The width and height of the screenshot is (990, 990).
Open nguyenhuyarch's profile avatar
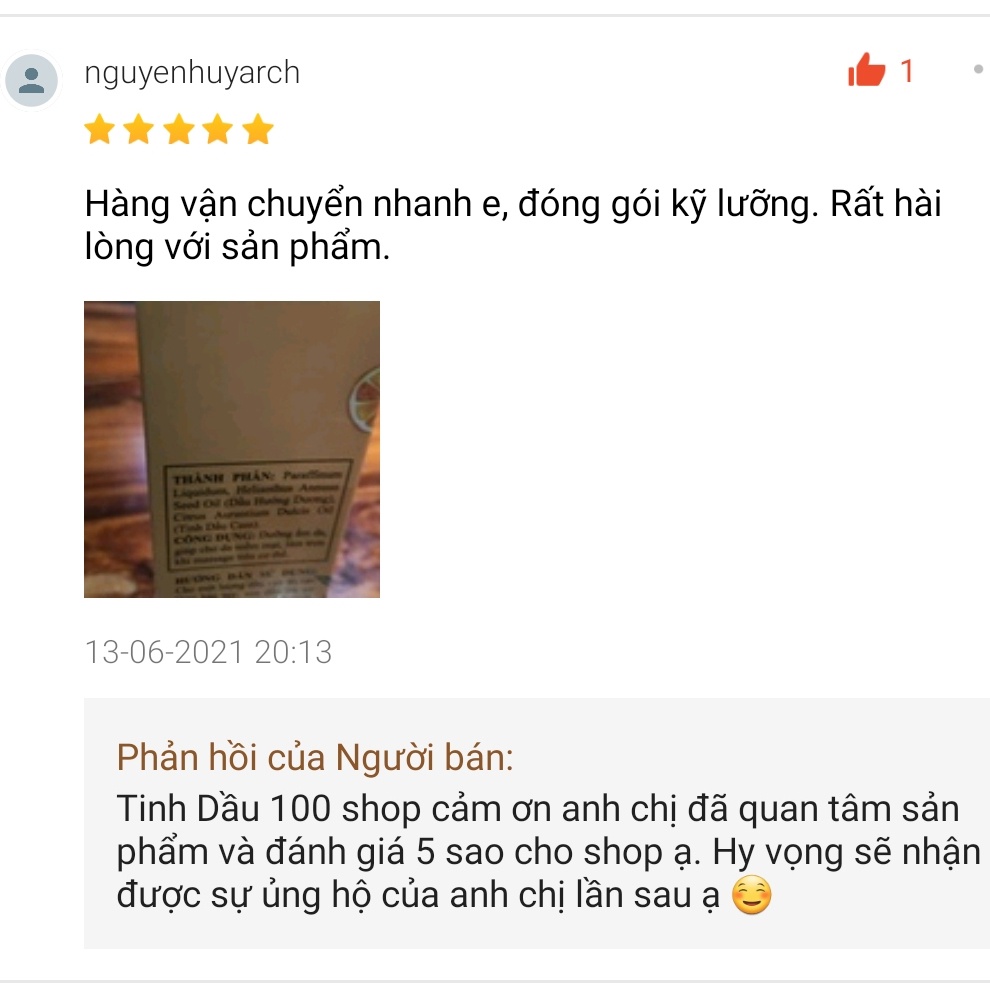click(33, 80)
